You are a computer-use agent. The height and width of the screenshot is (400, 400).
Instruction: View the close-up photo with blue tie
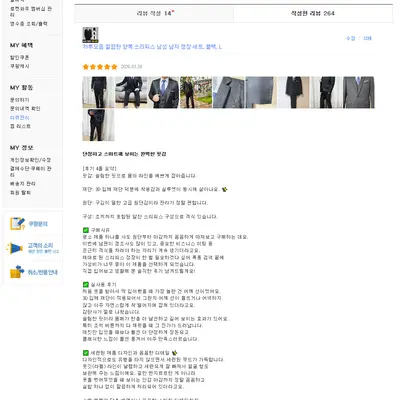pyautogui.click(x=163, y=92)
